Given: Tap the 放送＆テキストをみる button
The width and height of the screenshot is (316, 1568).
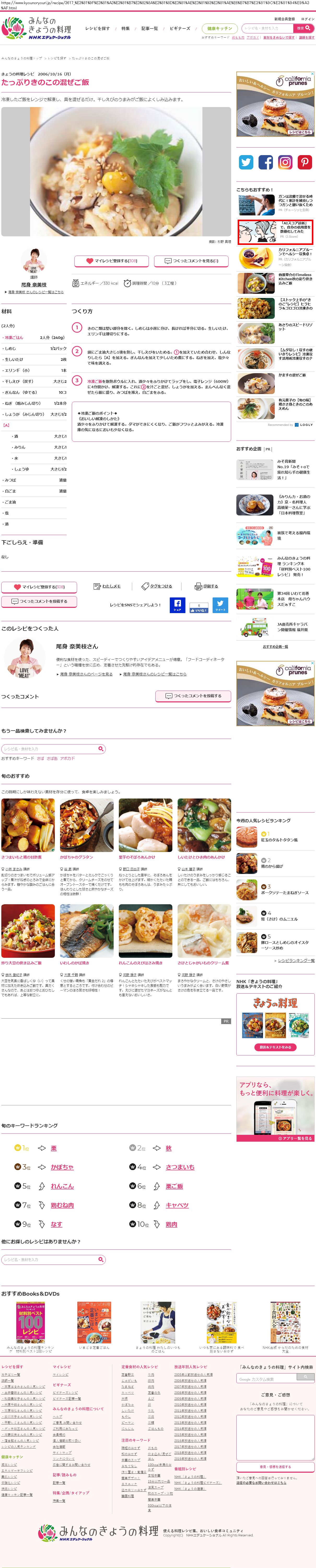Looking at the screenshot, I should pyautogui.click(x=275, y=1047).
